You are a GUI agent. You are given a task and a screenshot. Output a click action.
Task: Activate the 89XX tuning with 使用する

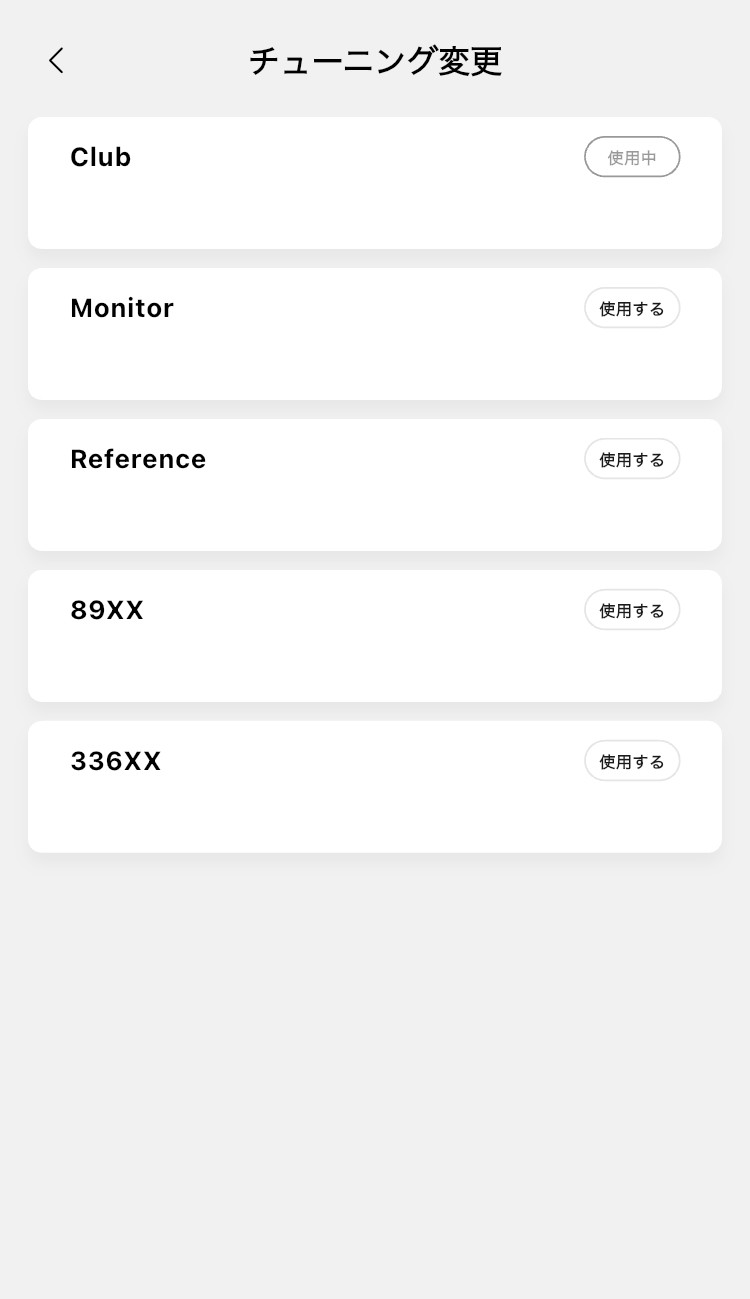click(x=632, y=610)
